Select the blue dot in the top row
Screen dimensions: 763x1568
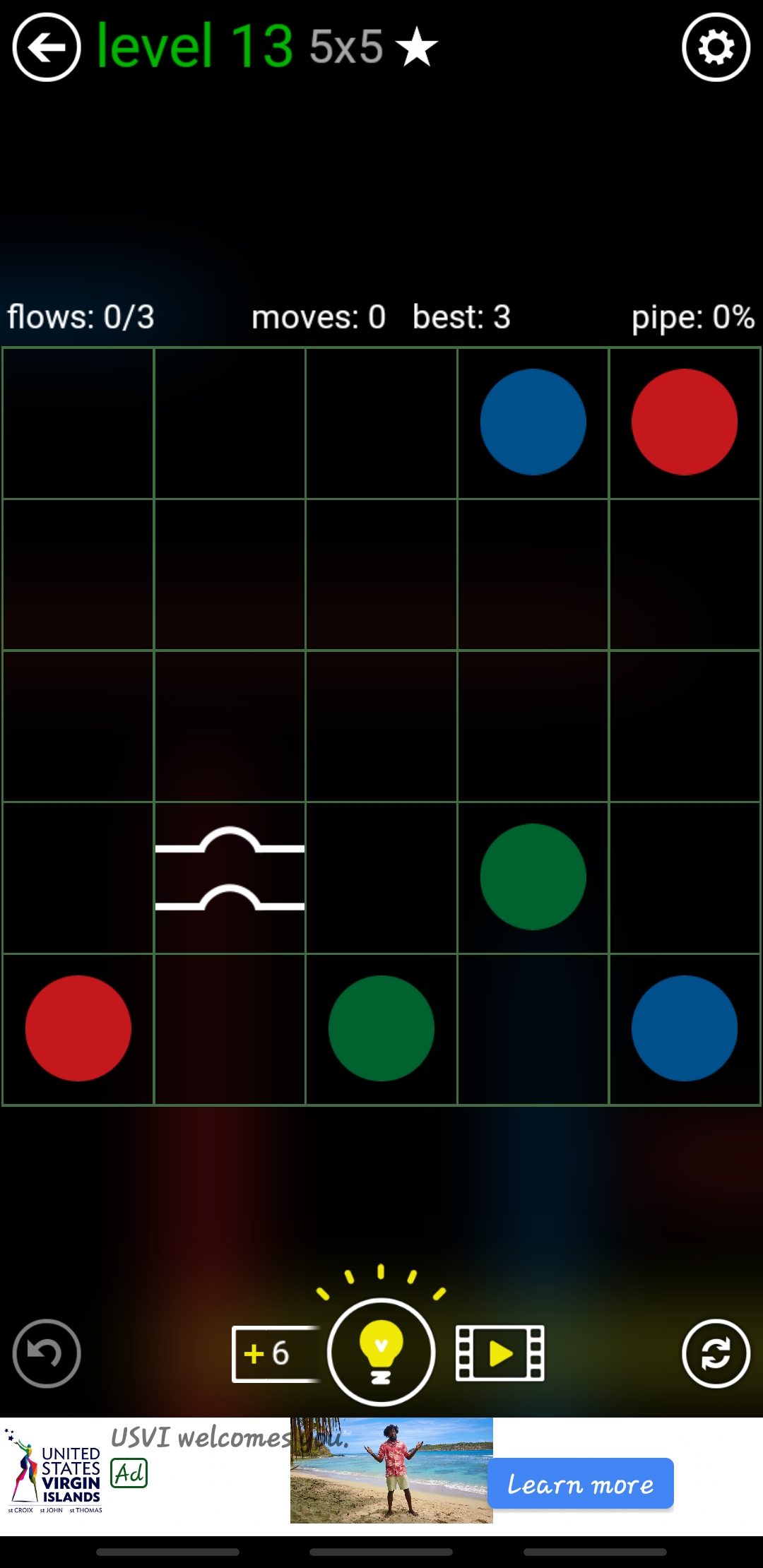pyautogui.click(x=533, y=422)
